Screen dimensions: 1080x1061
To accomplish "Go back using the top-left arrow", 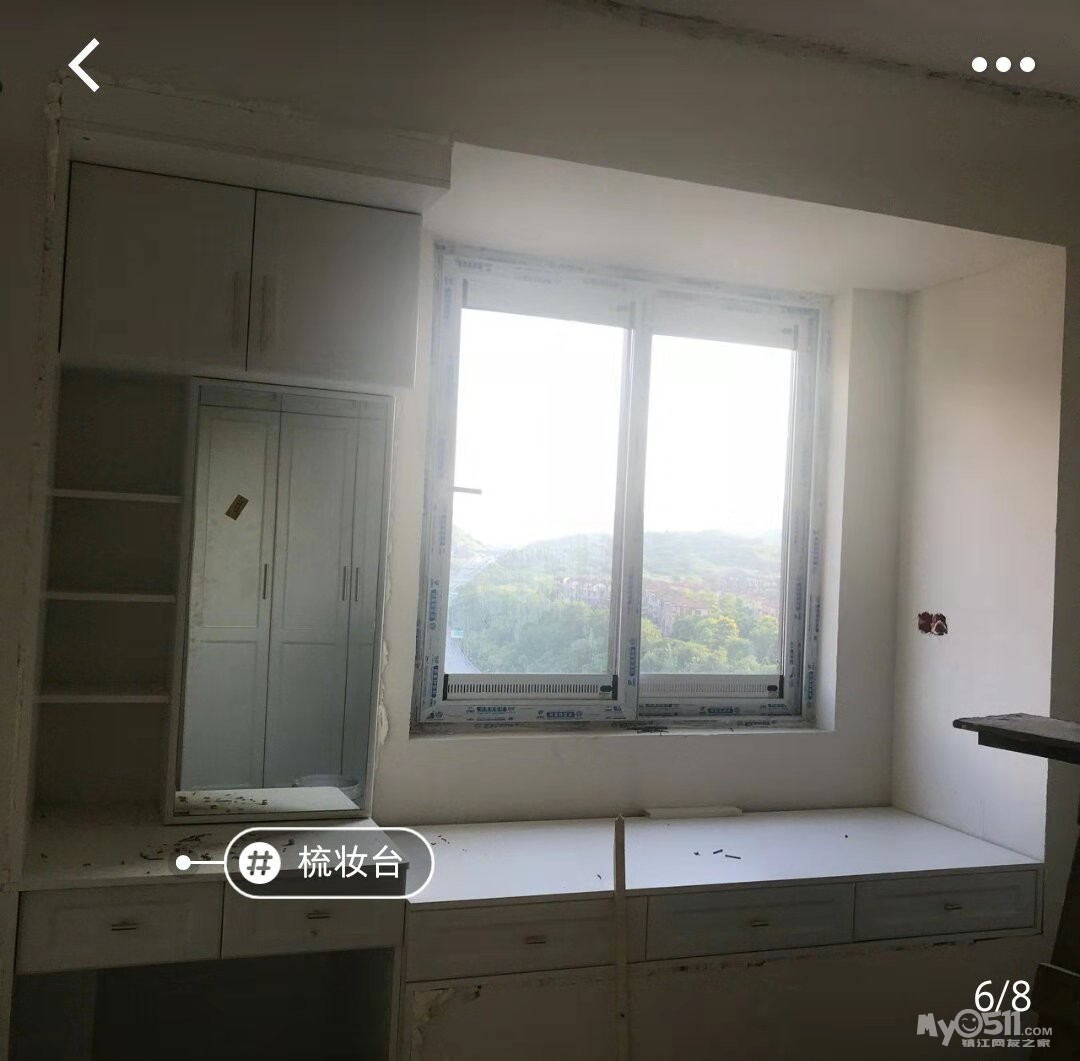I will pyautogui.click(x=84, y=66).
